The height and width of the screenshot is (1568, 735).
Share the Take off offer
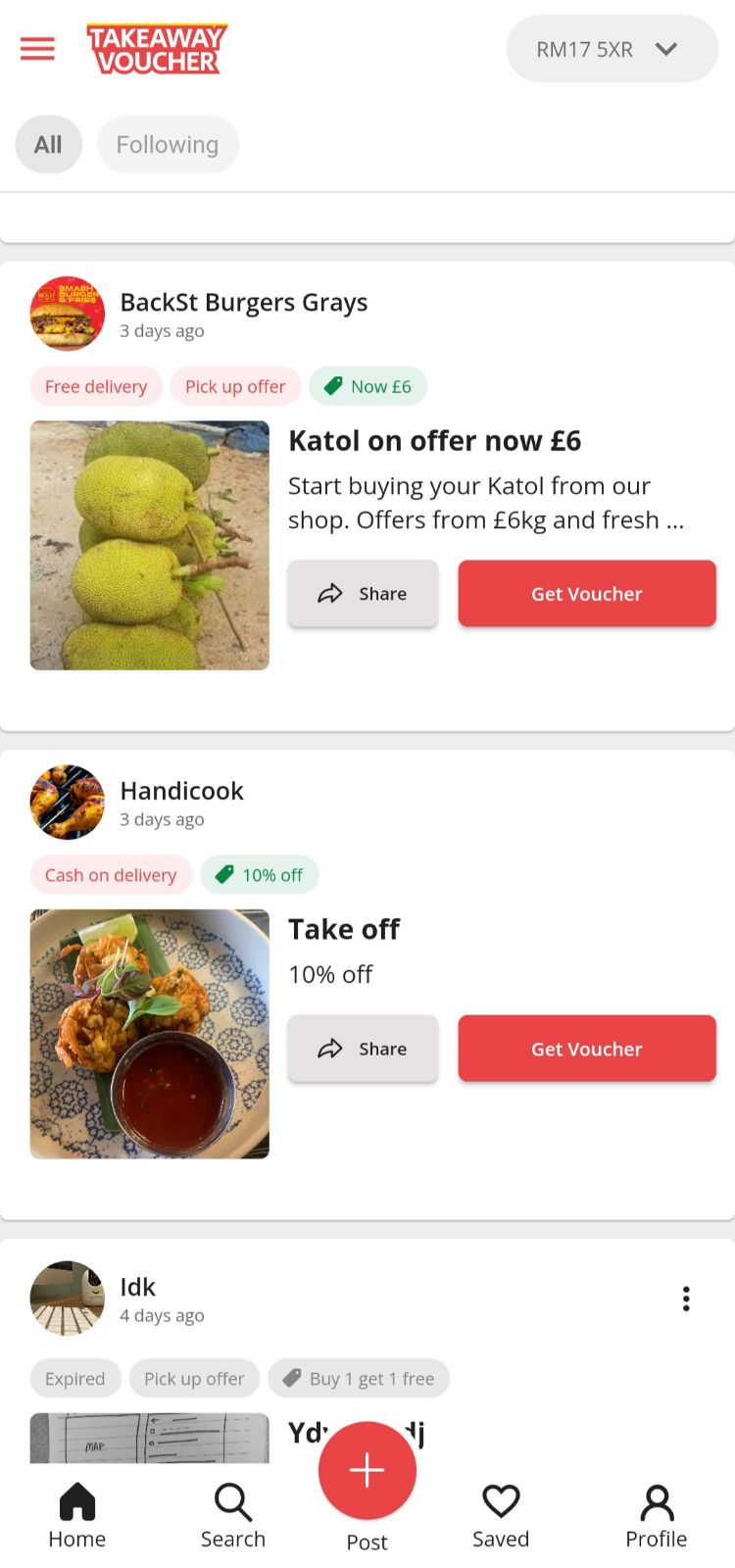click(x=363, y=1049)
